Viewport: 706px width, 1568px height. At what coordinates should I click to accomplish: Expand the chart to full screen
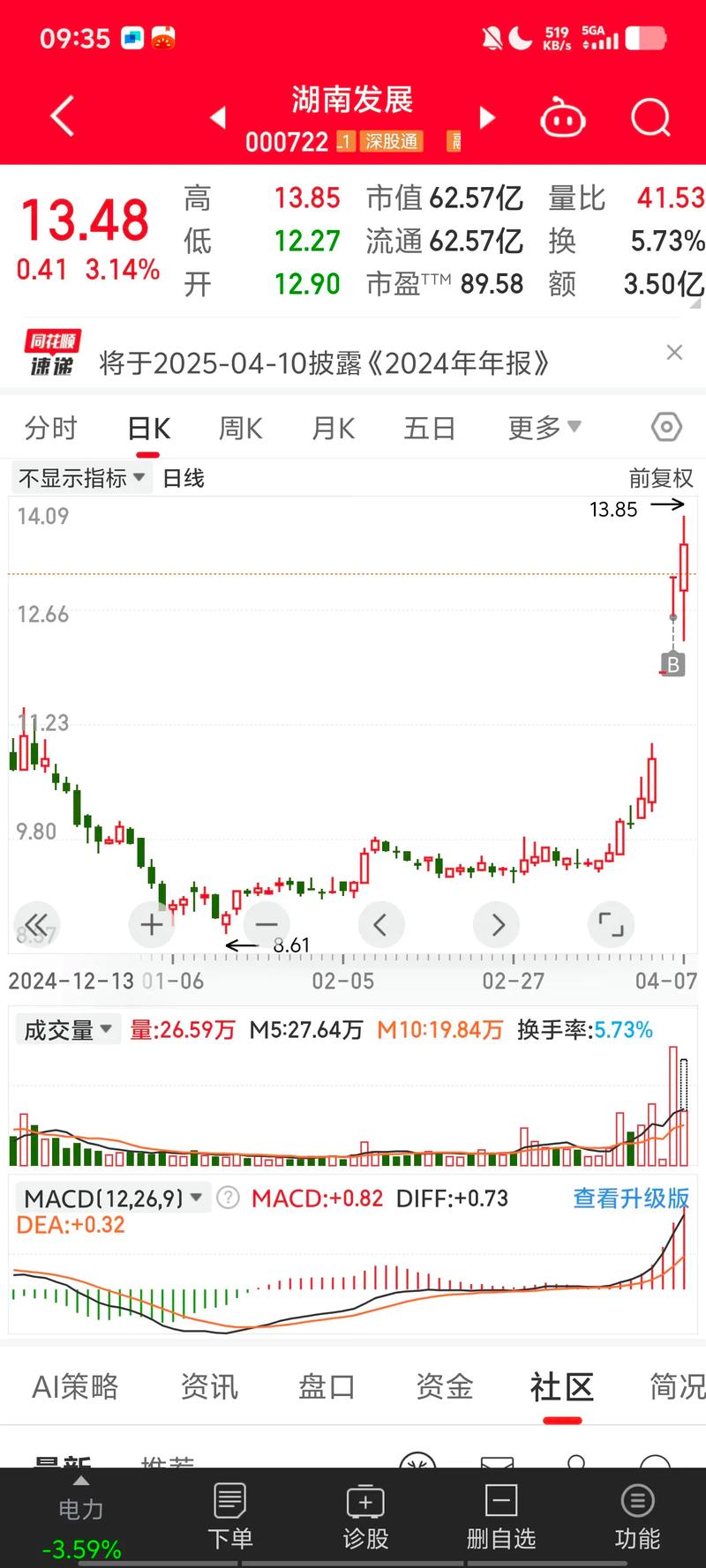611,924
